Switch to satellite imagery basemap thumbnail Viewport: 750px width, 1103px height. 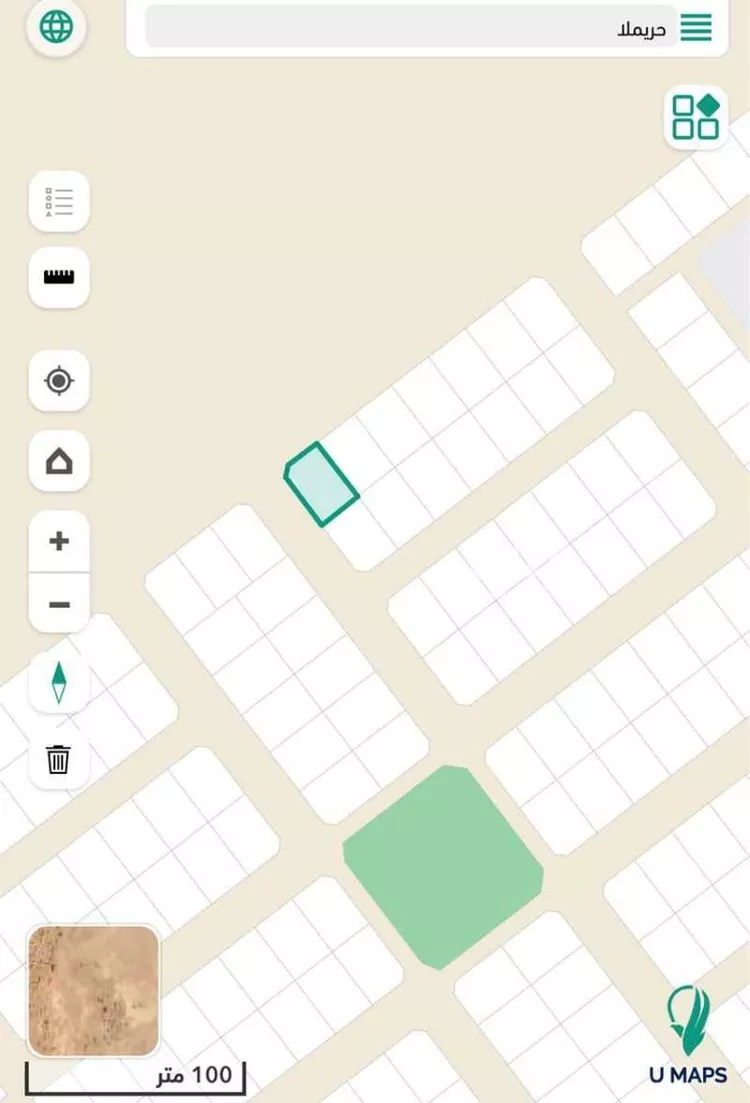[x=93, y=991]
